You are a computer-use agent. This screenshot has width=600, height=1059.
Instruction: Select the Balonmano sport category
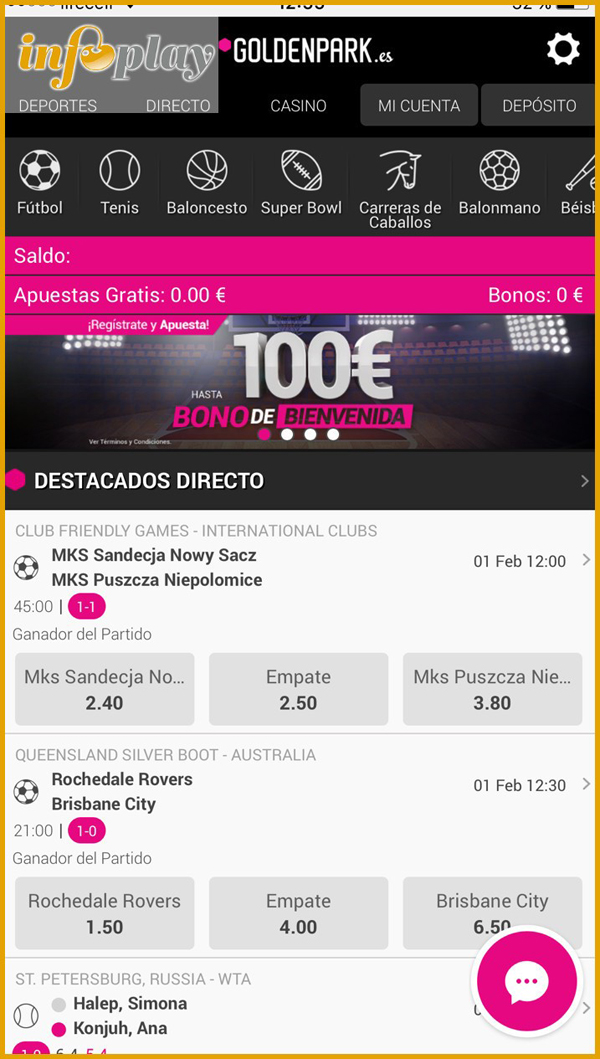(499, 182)
